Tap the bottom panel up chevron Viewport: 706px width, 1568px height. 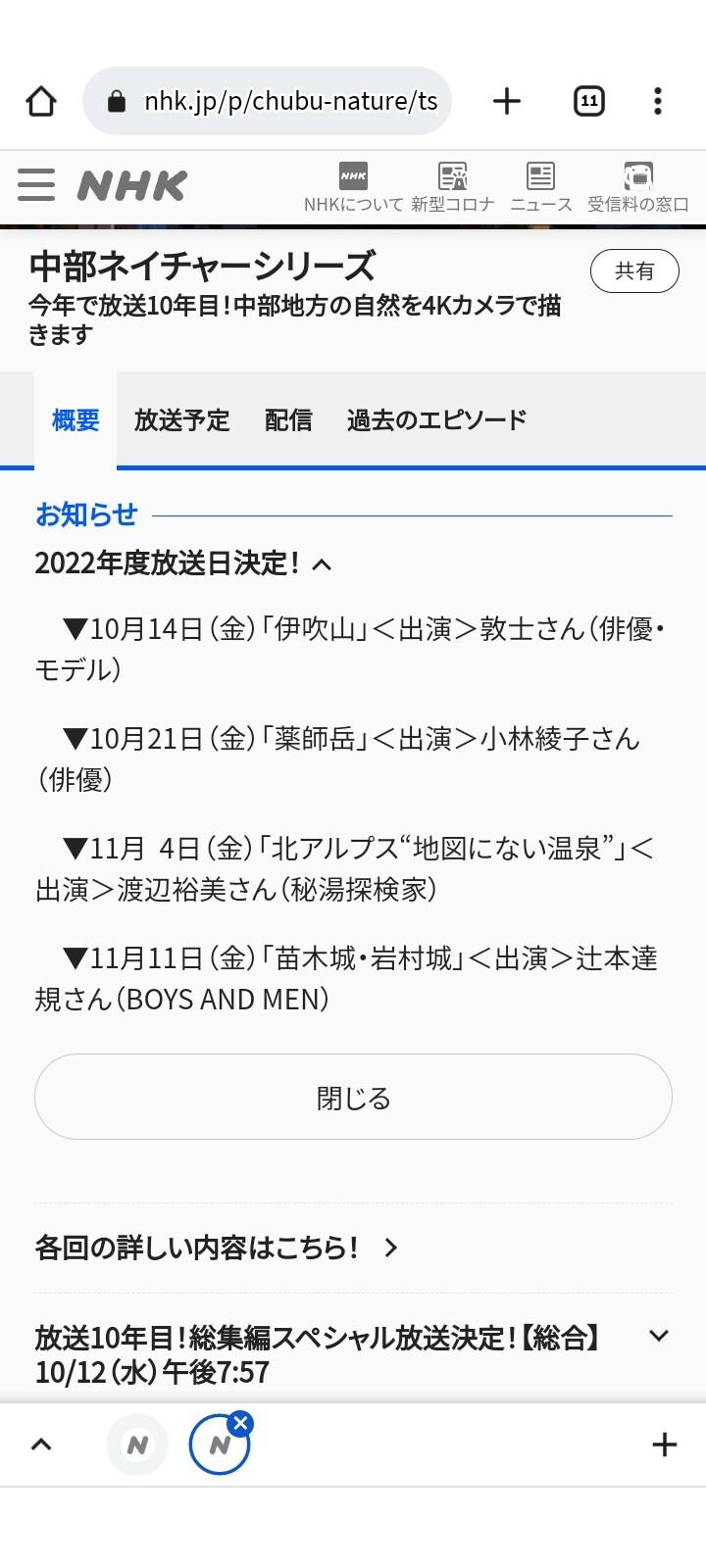coord(40,1444)
